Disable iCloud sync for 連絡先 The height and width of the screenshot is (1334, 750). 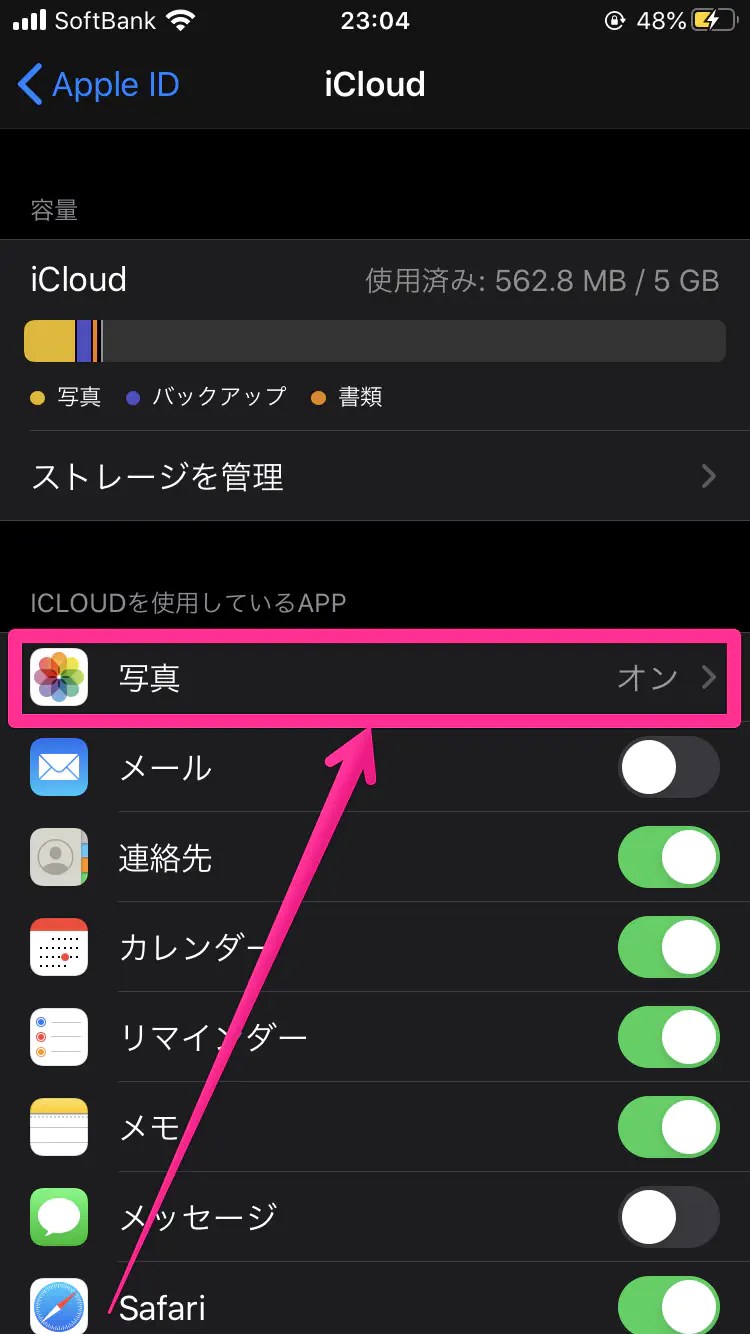click(668, 857)
